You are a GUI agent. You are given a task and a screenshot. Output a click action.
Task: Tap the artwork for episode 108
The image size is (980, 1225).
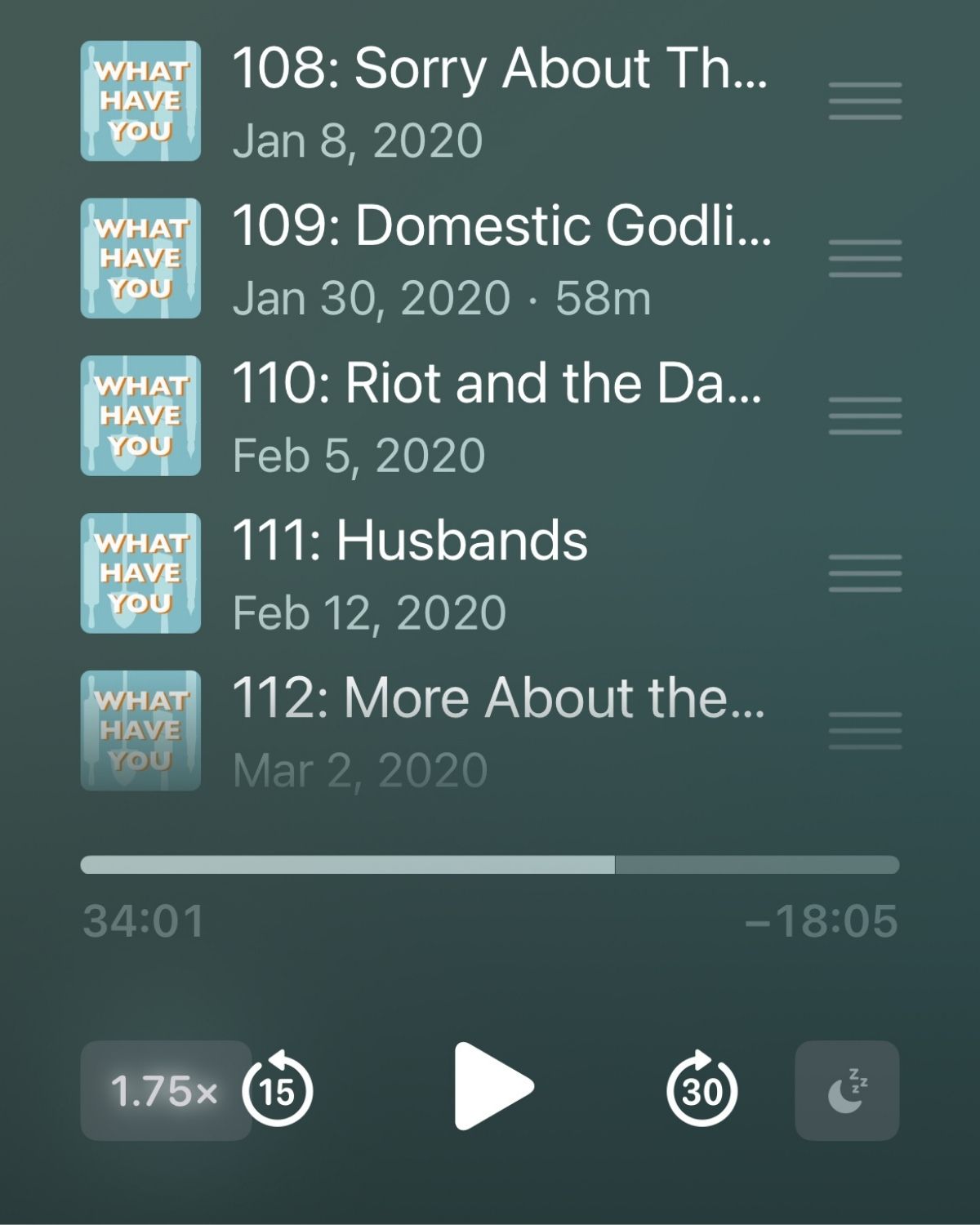pos(140,101)
